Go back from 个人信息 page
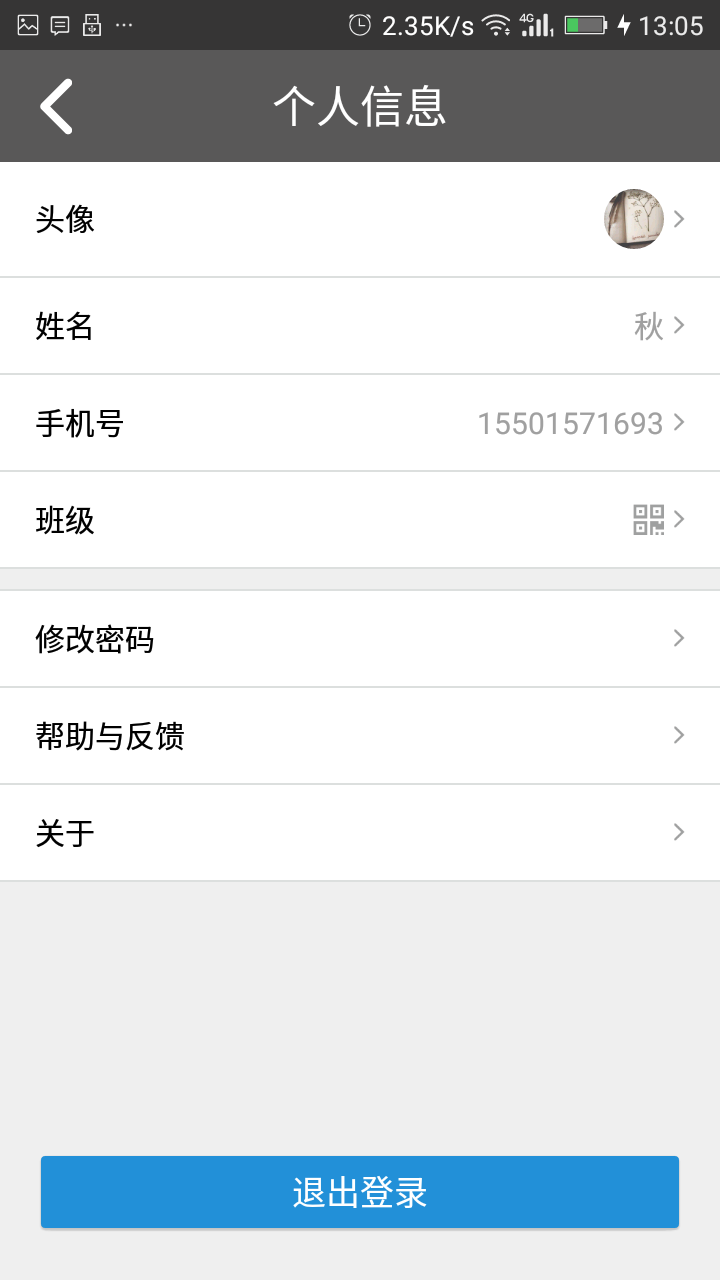Screen dimensions: 720x1280 [56, 106]
